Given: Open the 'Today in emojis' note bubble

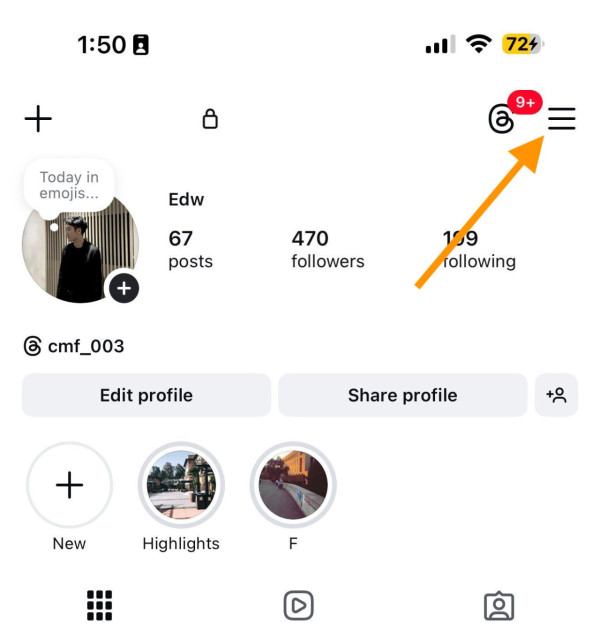Looking at the screenshot, I should [69, 185].
